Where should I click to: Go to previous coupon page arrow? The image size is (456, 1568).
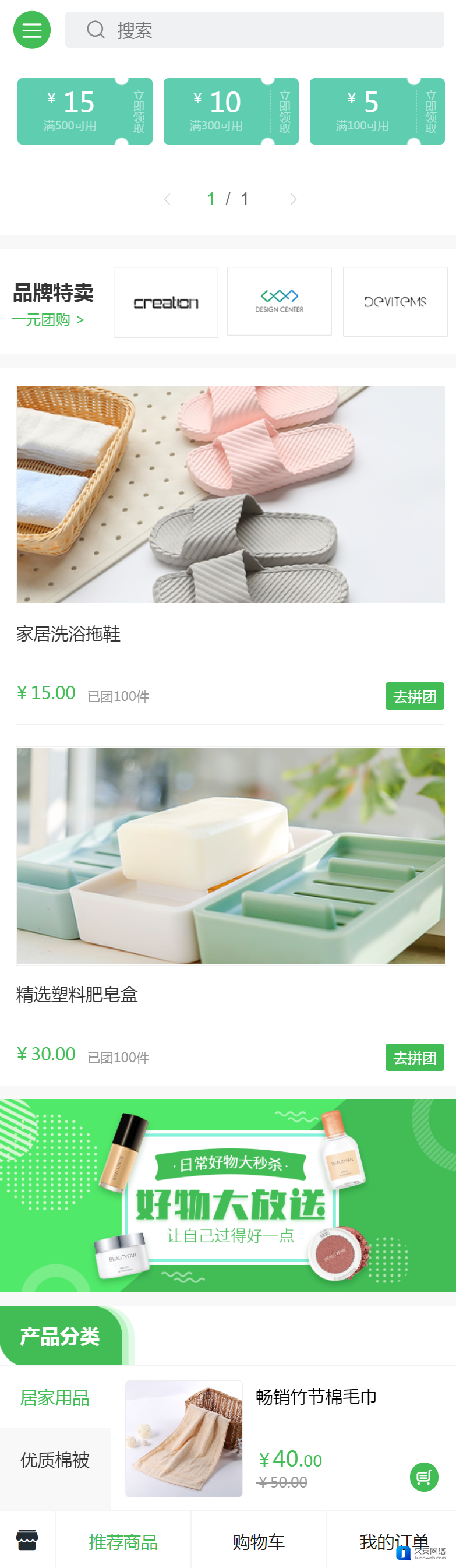click(167, 199)
